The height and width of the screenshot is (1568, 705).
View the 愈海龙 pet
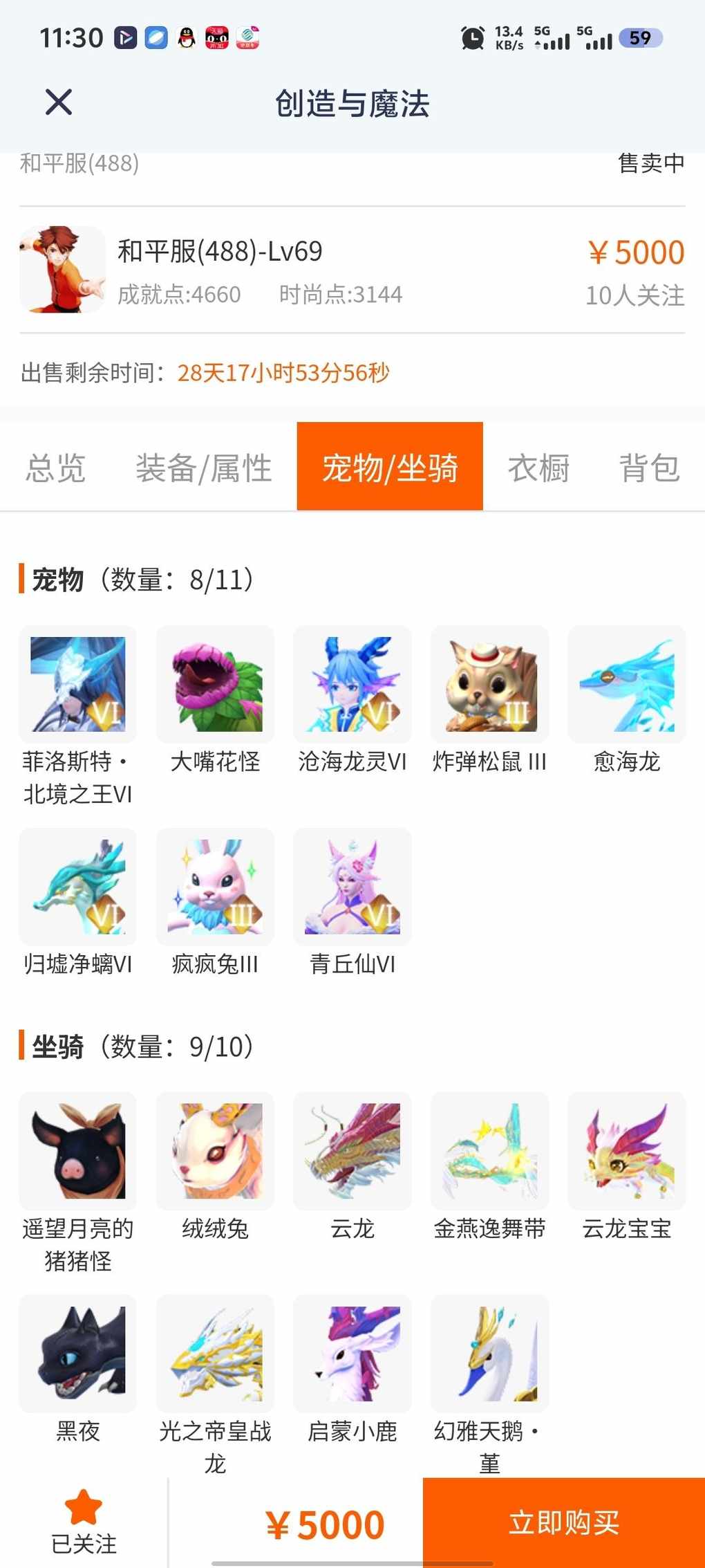pyautogui.click(x=626, y=685)
